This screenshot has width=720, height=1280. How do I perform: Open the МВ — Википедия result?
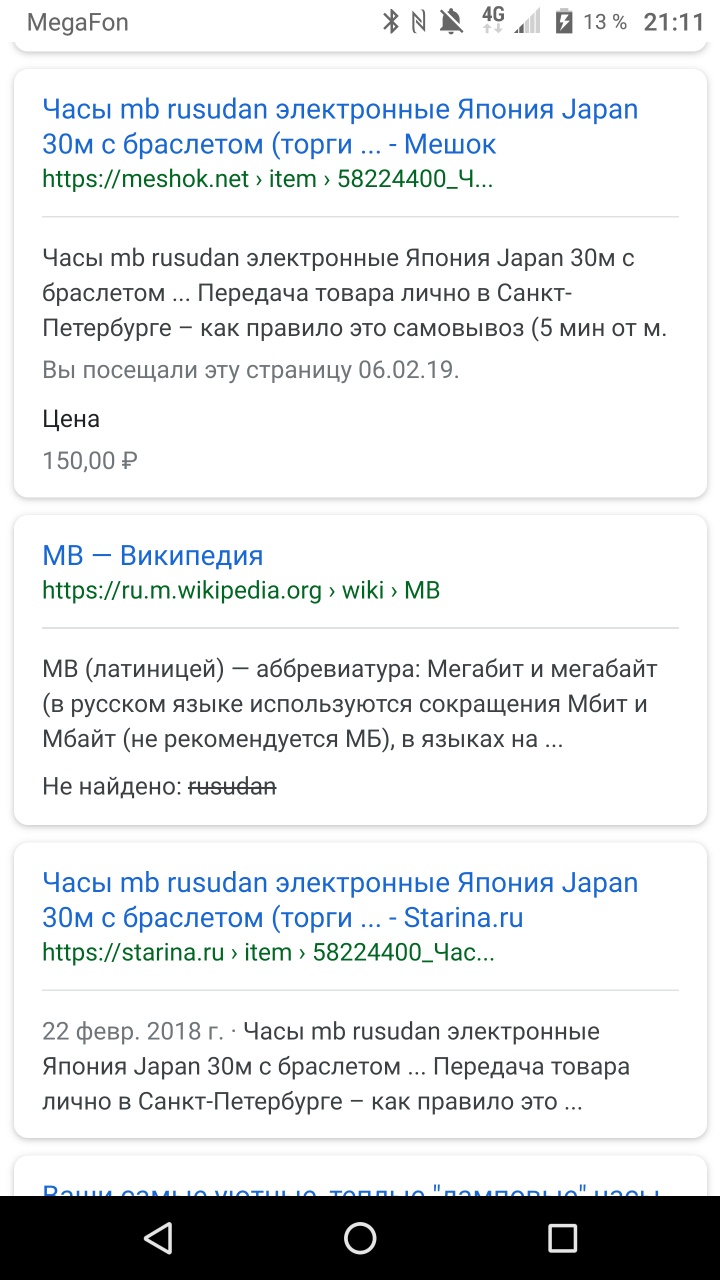pyautogui.click(x=153, y=556)
